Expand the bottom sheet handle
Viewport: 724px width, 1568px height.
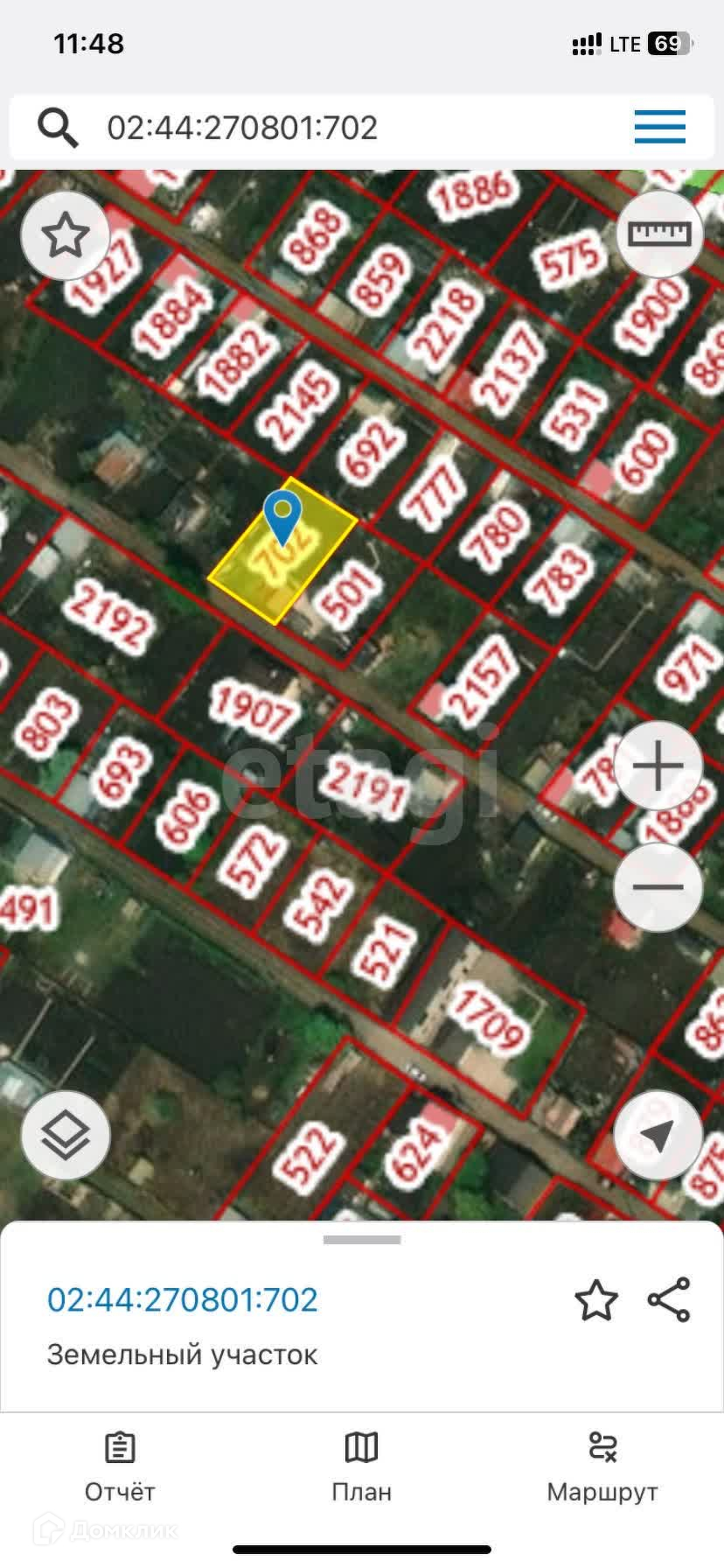(x=362, y=1240)
